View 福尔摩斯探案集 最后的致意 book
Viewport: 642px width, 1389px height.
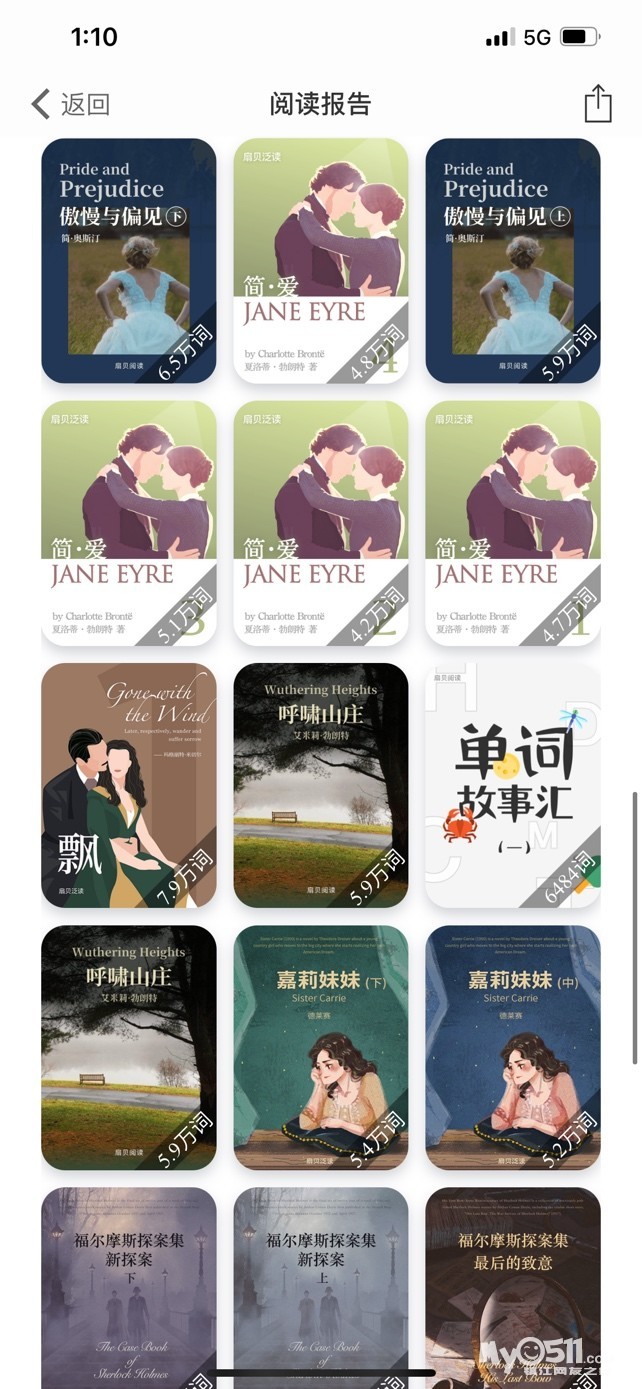click(x=513, y=1285)
